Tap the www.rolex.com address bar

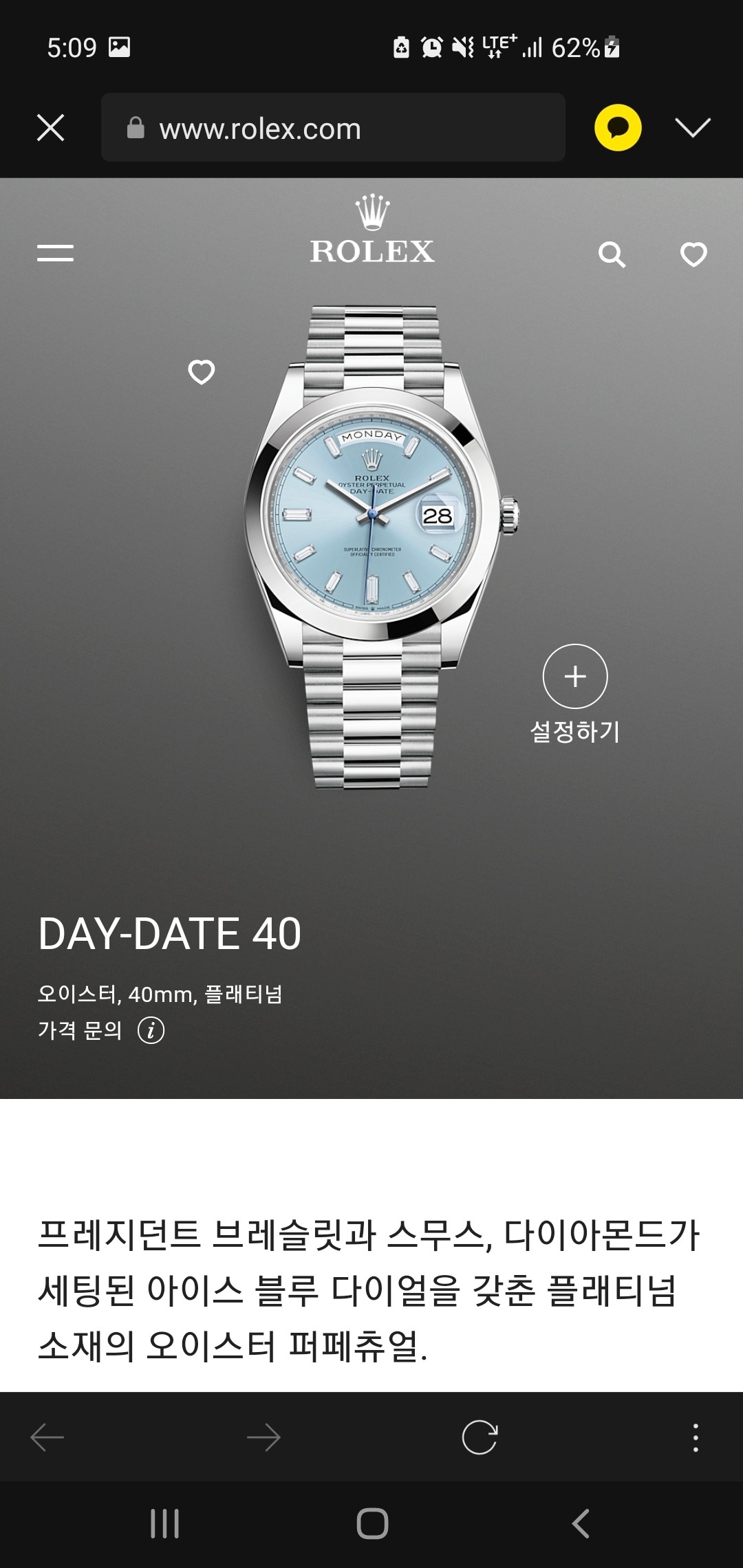pyautogui.click(x=333, y=129)
